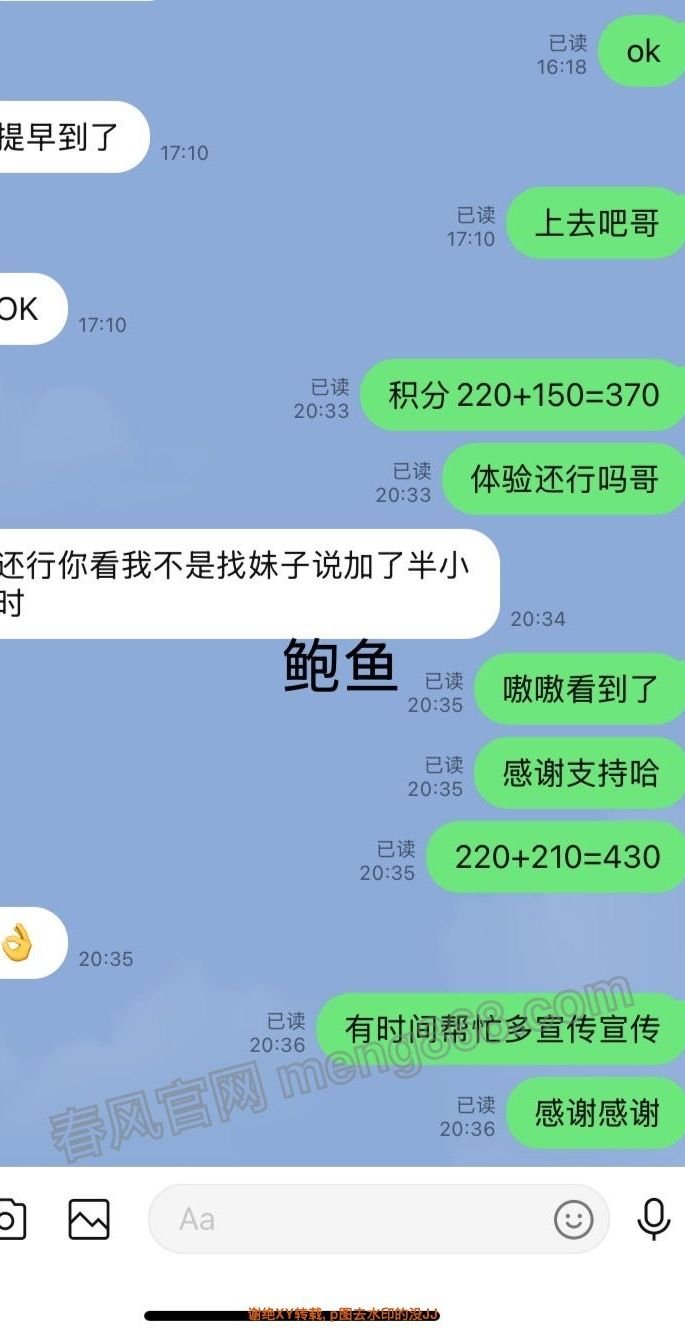Viewport: 685px width, 1336px height.
Task: Open the camera to take a photo
Action: (10, 1219)
